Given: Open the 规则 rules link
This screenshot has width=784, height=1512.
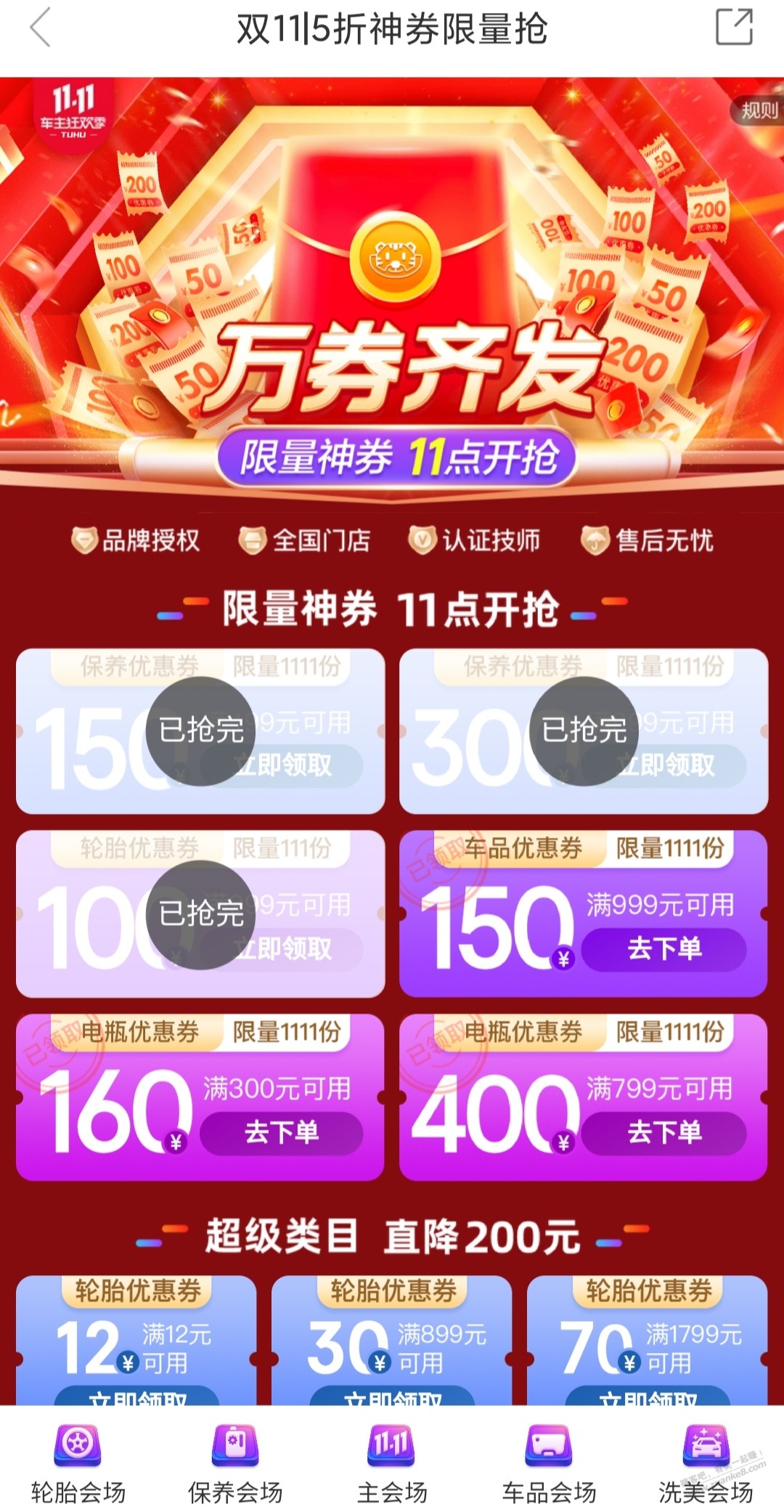Looking at the screenshot, I should 759,110.
